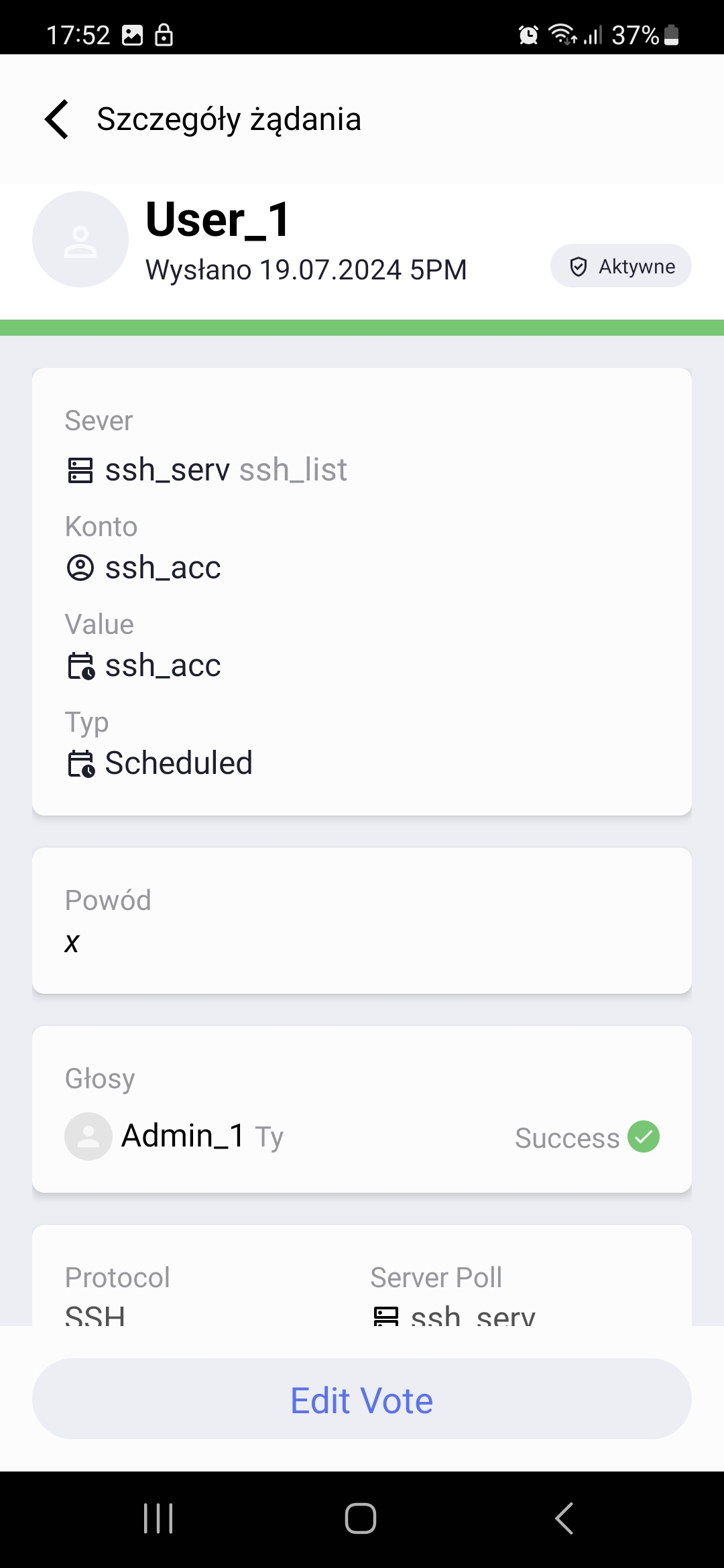Go back from Szczegóły żądania screen
The width and height of the screenshot is (724, 1568).
[x=58, y=119]
